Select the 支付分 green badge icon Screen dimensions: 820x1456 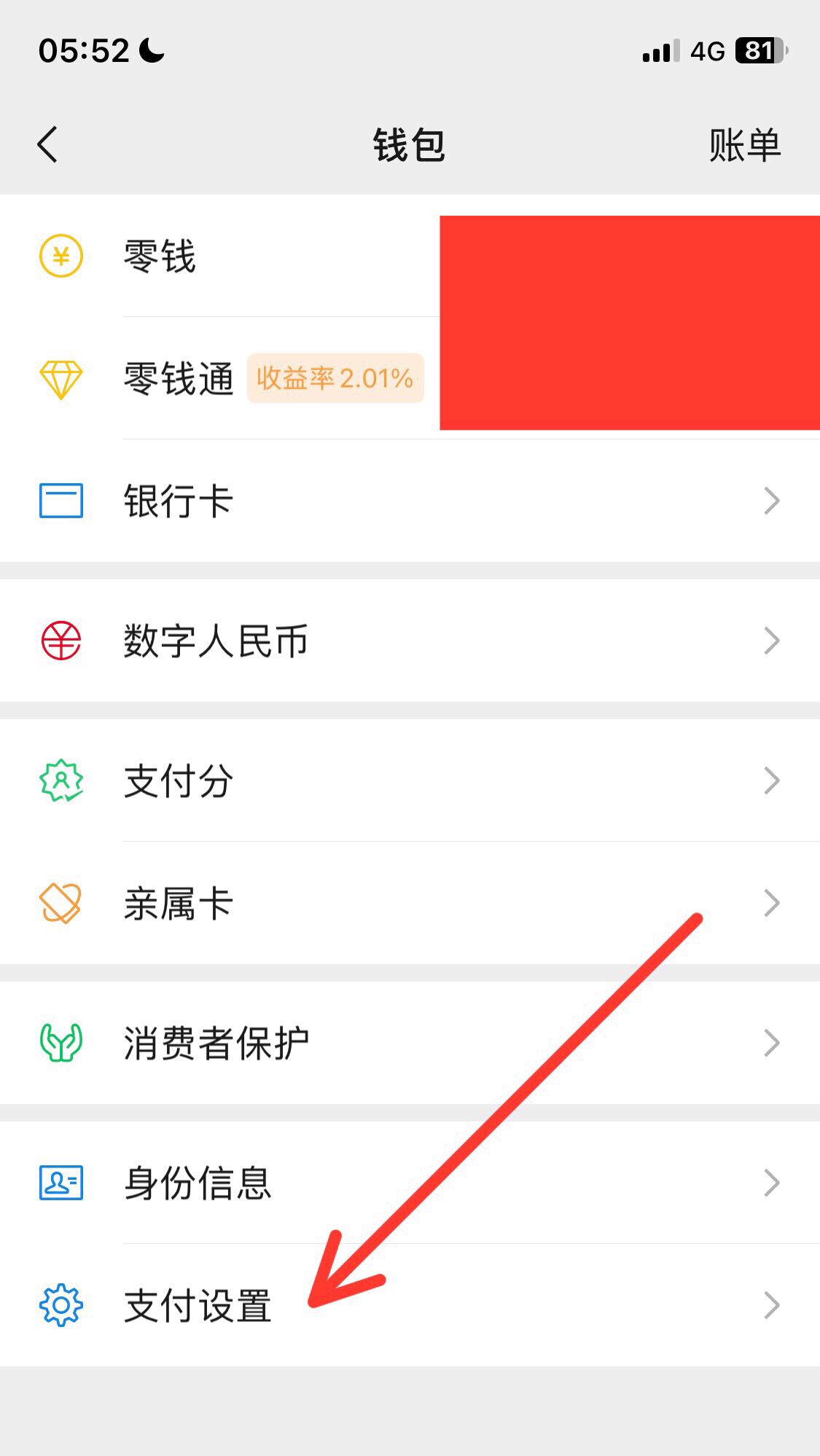tap(62, 780)
